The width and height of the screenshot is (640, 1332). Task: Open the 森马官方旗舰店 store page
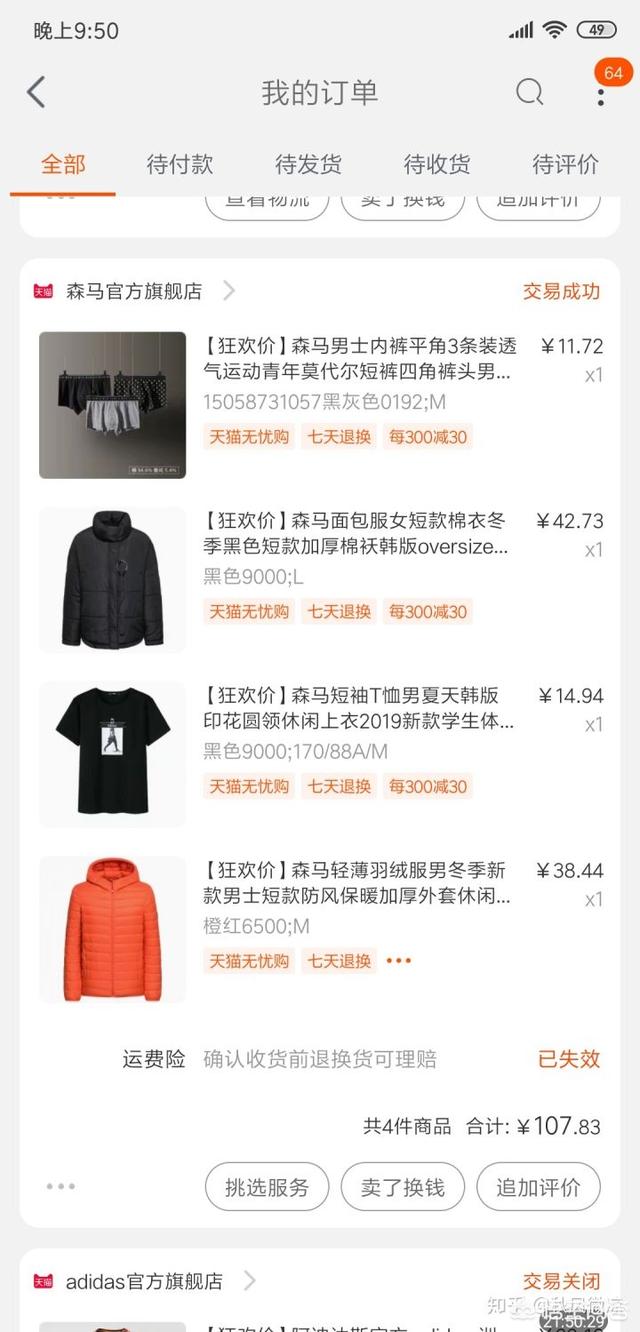[134, 291]
